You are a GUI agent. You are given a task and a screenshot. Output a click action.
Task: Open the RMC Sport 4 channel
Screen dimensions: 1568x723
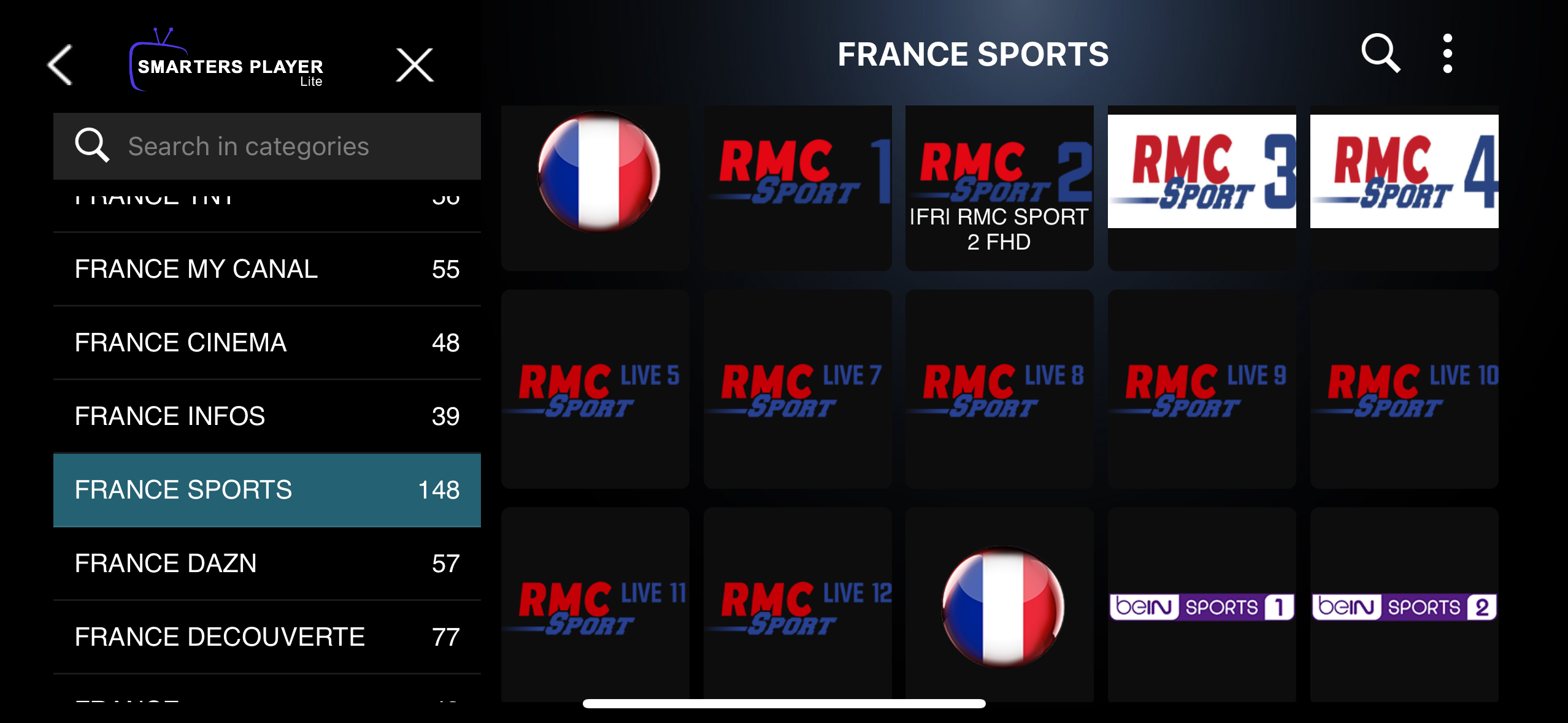pyautogui.click(x=1404, y=187)
